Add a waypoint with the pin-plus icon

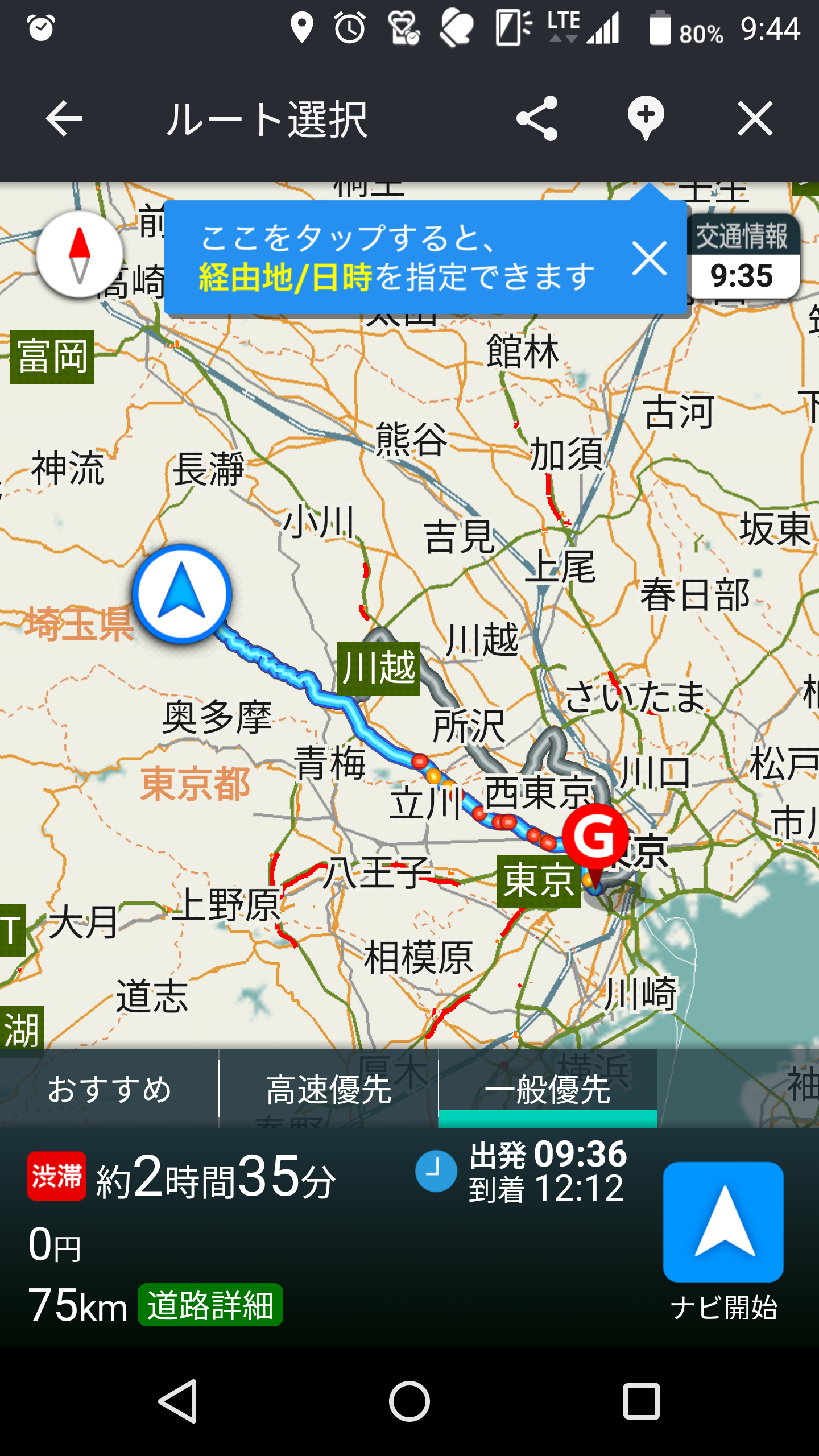point(646,118)
